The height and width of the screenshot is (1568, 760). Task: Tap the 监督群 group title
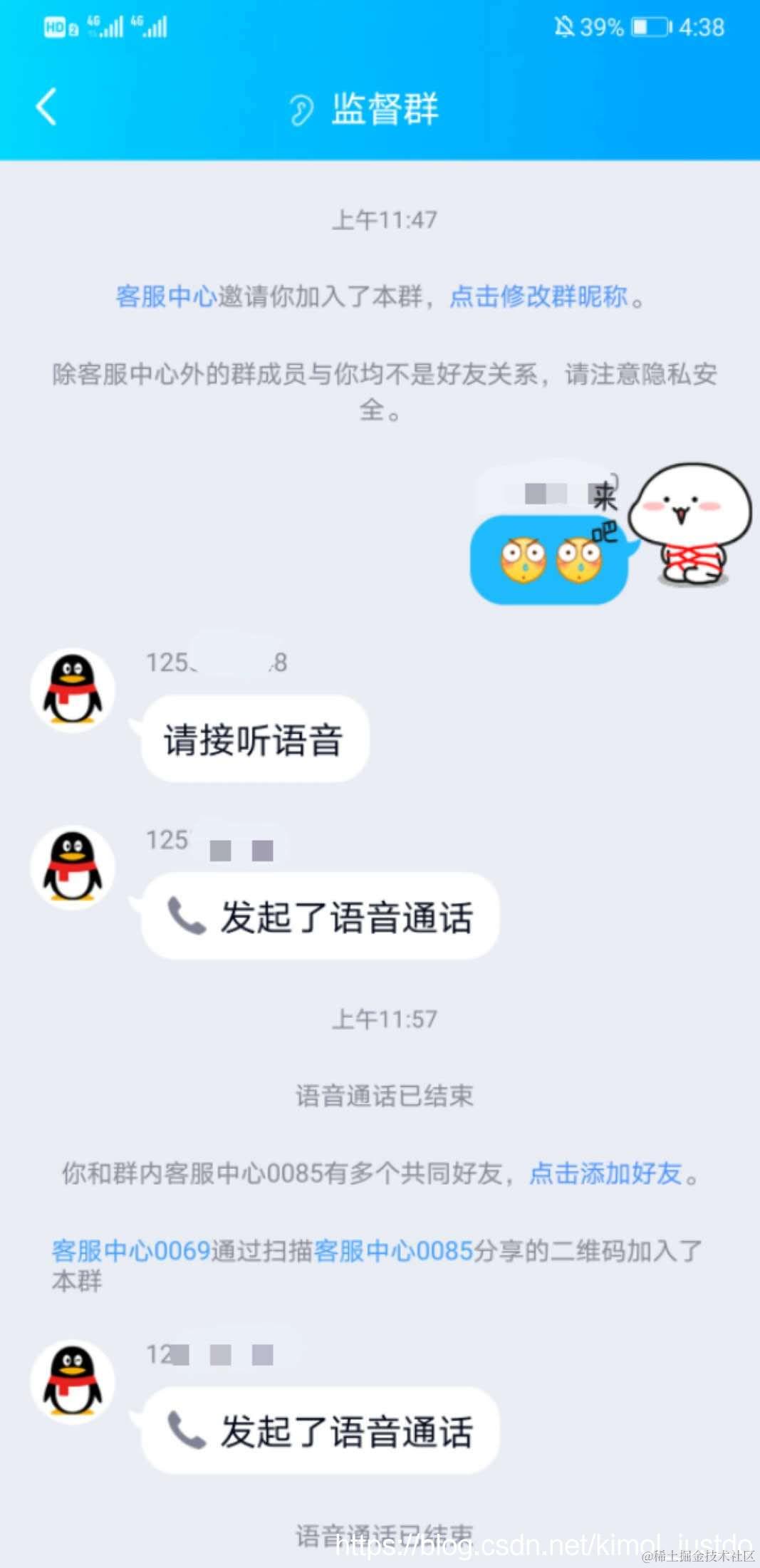[x=385, y=108]
